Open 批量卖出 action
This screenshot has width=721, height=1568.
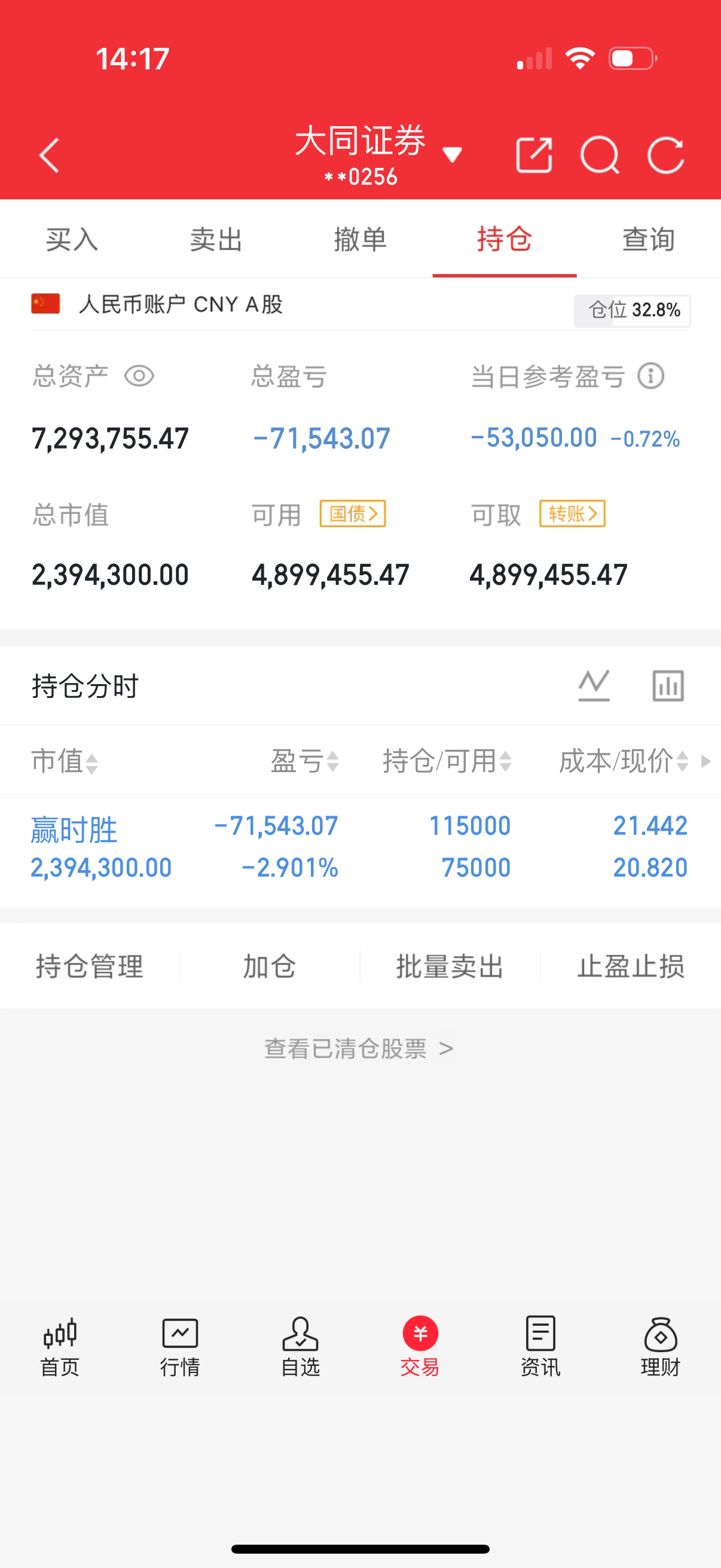pos(450,966)
